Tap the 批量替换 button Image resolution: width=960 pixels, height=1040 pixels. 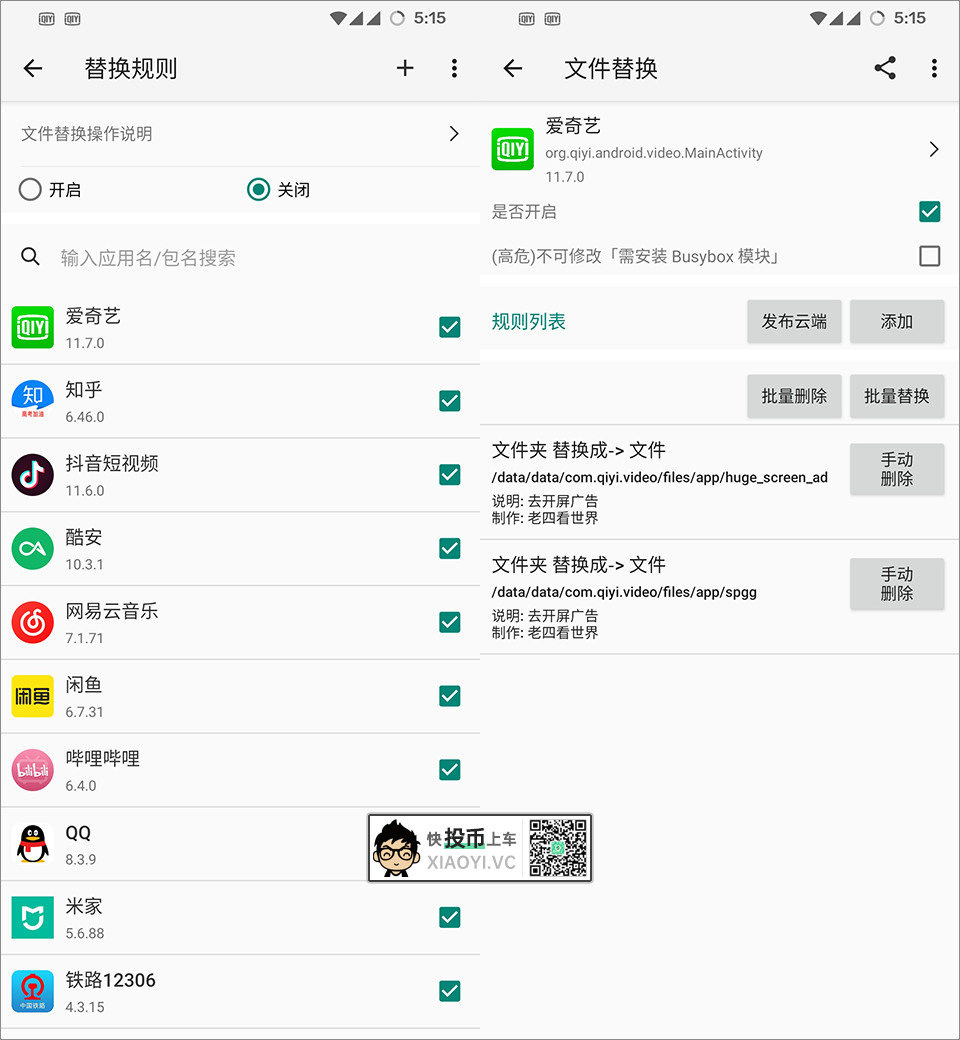point(897,396)
